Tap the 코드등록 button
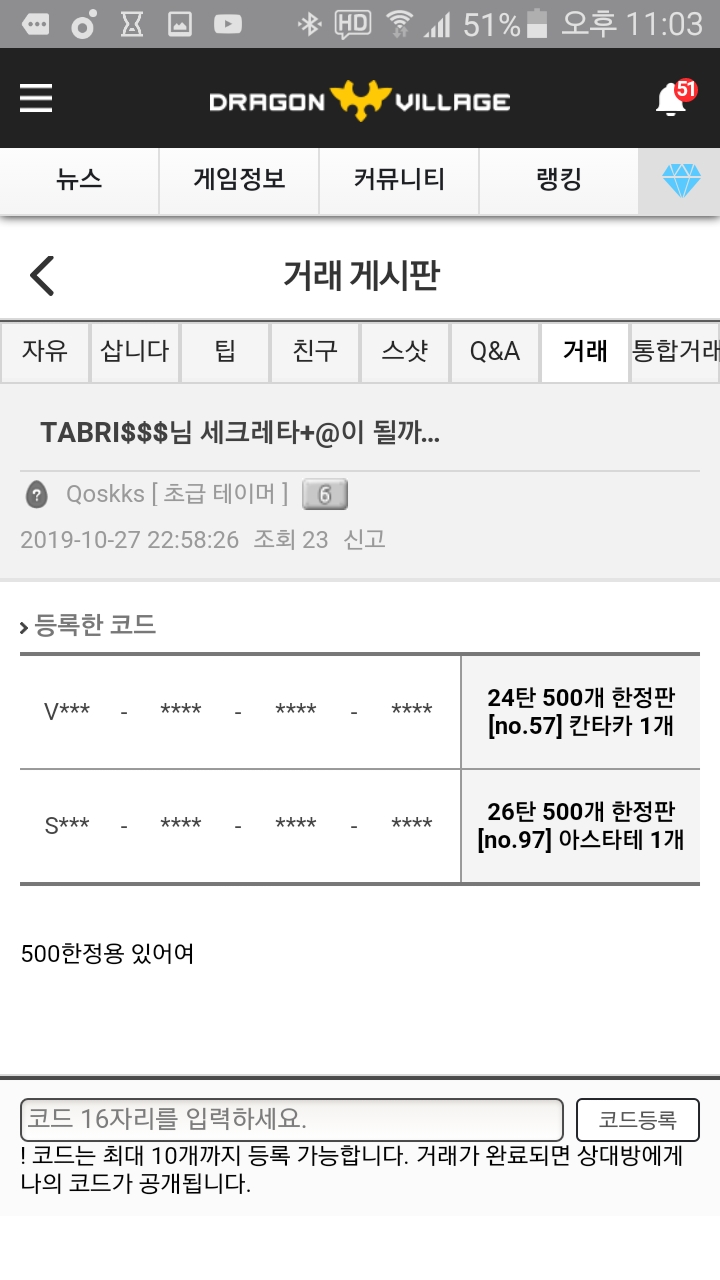 click(x=637, y=1119)
